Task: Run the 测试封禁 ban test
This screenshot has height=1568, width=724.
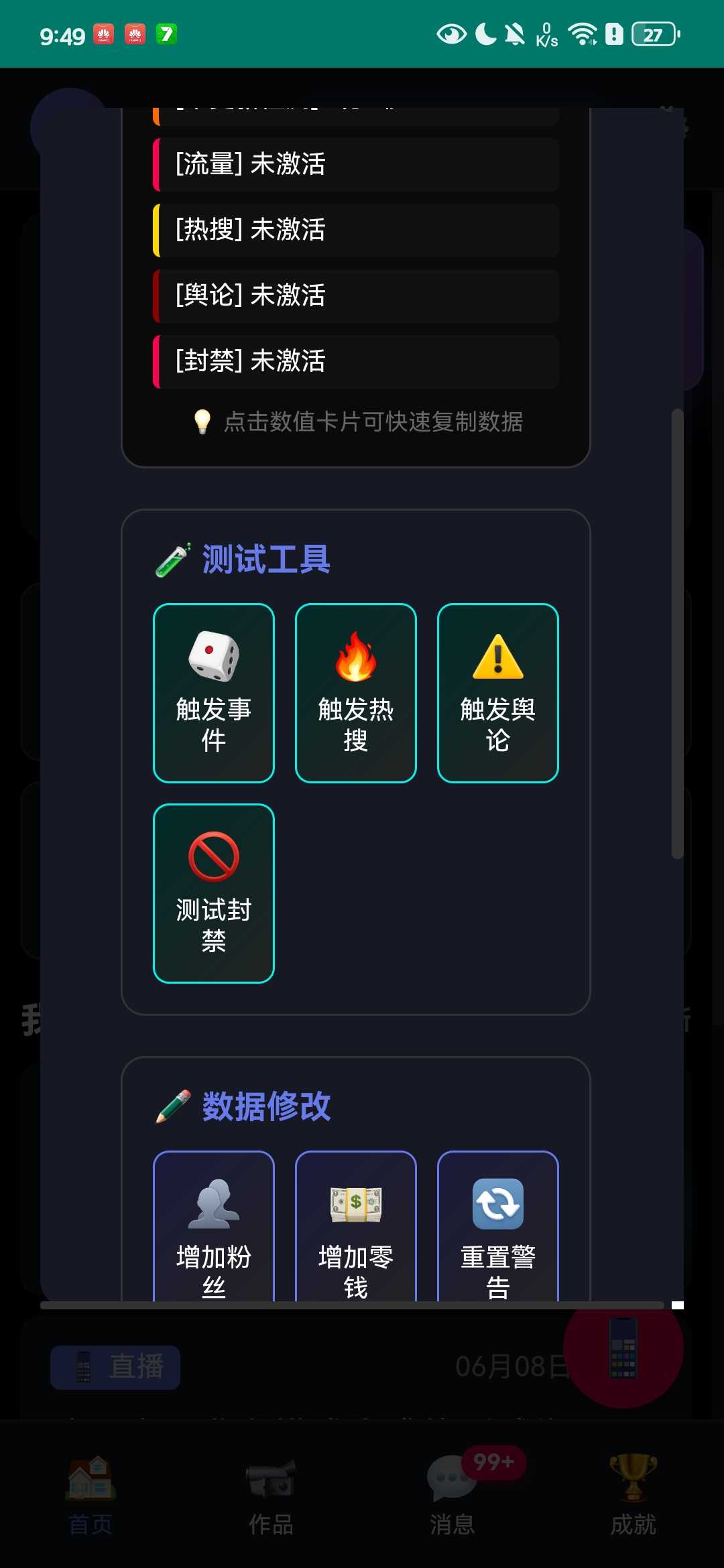Action: 214,893
